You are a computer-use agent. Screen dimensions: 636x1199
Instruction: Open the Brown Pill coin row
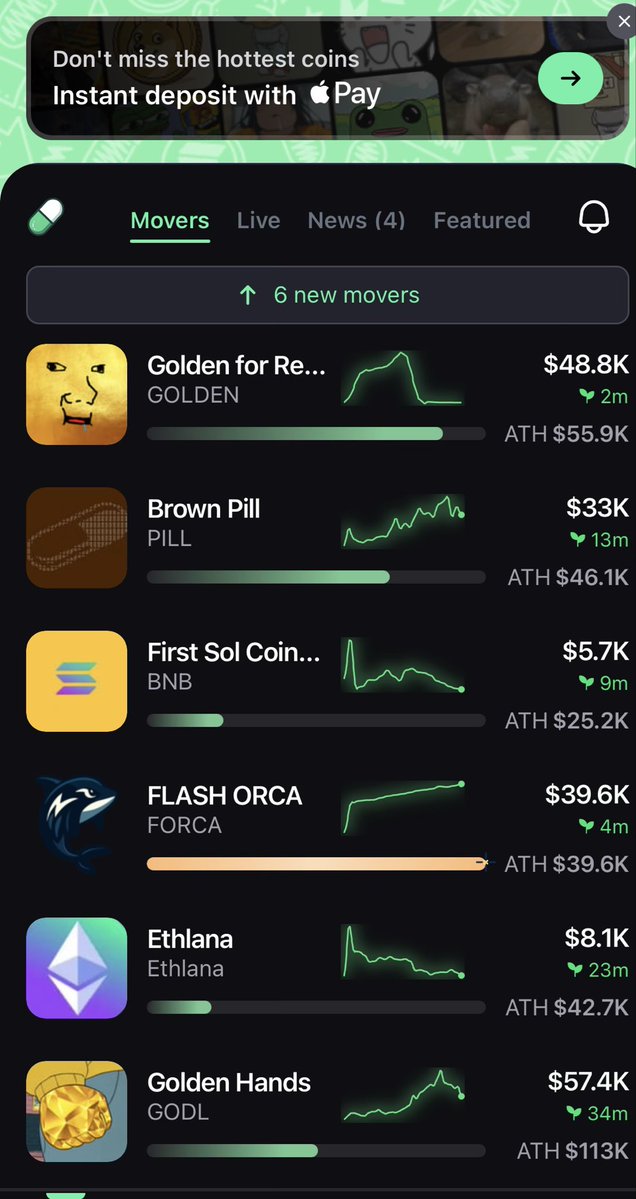tap(204, 523)
